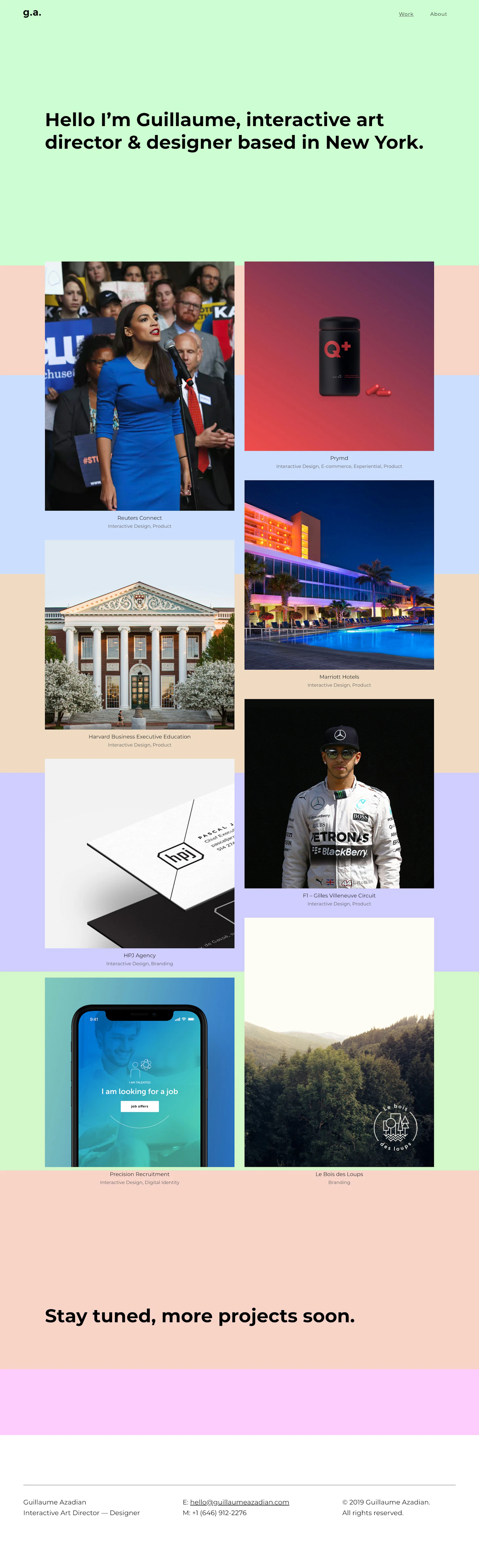The height and width of the screenshot is (1568, 479).
Task: Open the Work navigation link
Action: (406, 14)
